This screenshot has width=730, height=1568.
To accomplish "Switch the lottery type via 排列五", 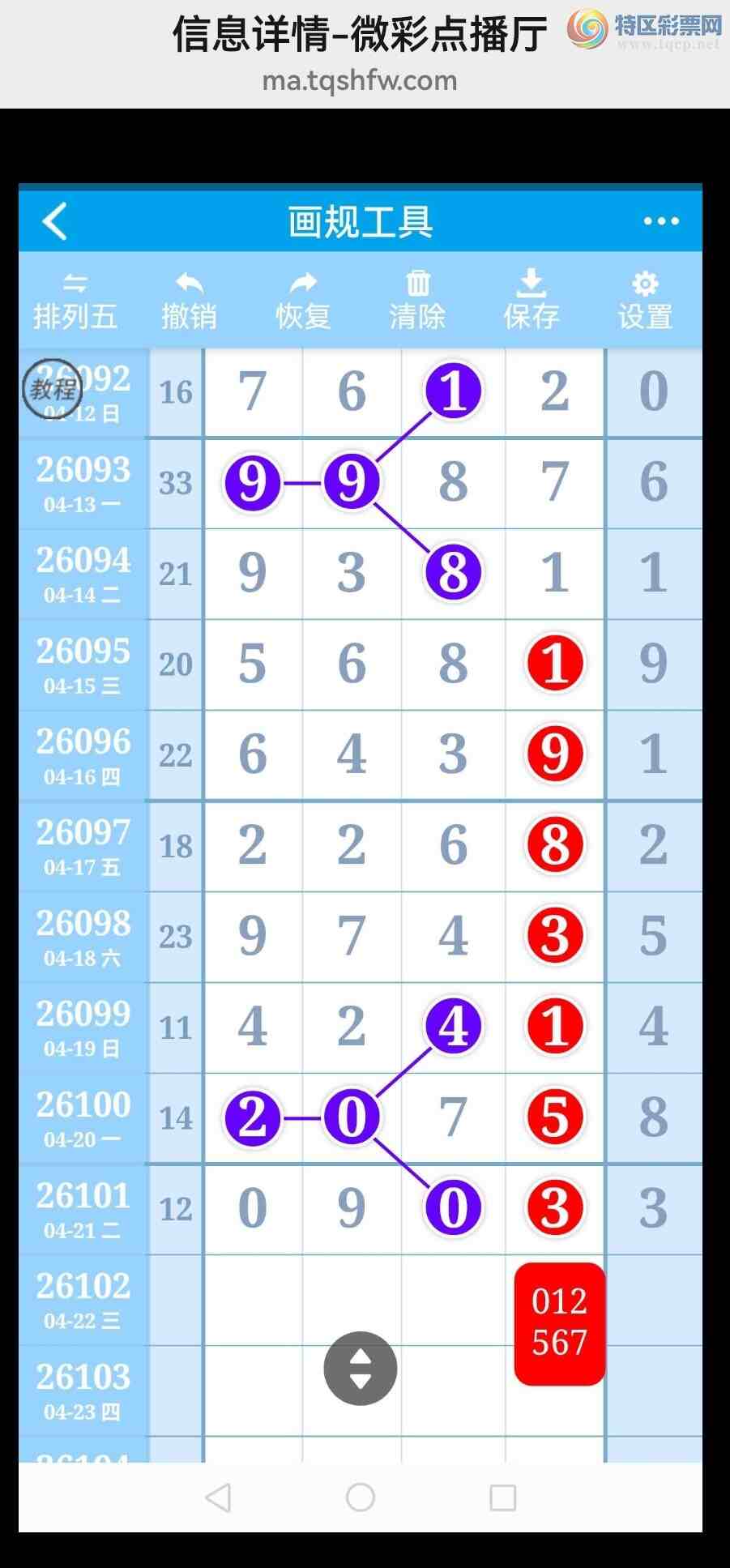I will click(x=75, y=301).
